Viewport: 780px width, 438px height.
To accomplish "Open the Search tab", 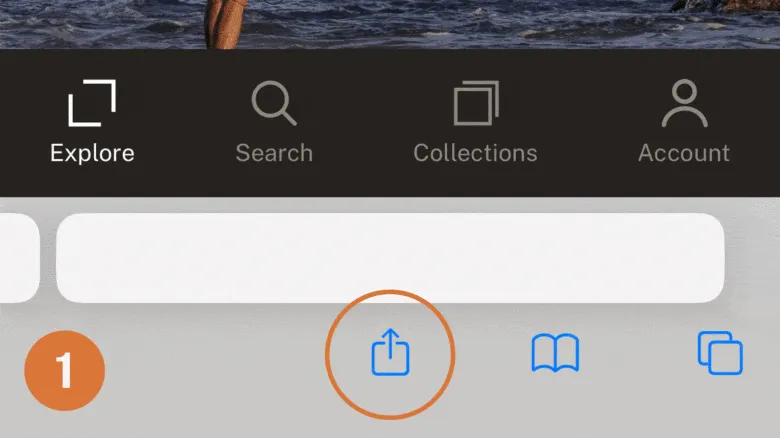I will click(x=274, y=122).
